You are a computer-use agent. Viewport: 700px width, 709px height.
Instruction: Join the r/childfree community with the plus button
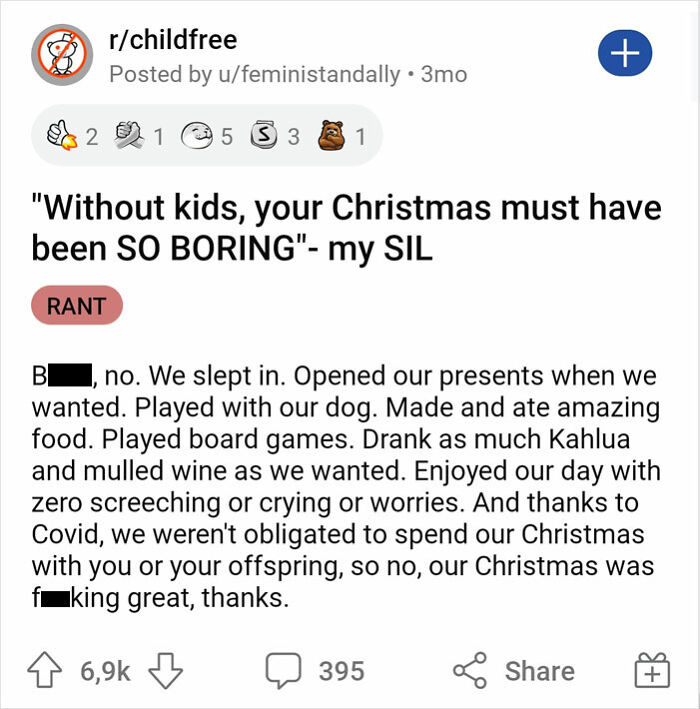click(x=625, y=52)
